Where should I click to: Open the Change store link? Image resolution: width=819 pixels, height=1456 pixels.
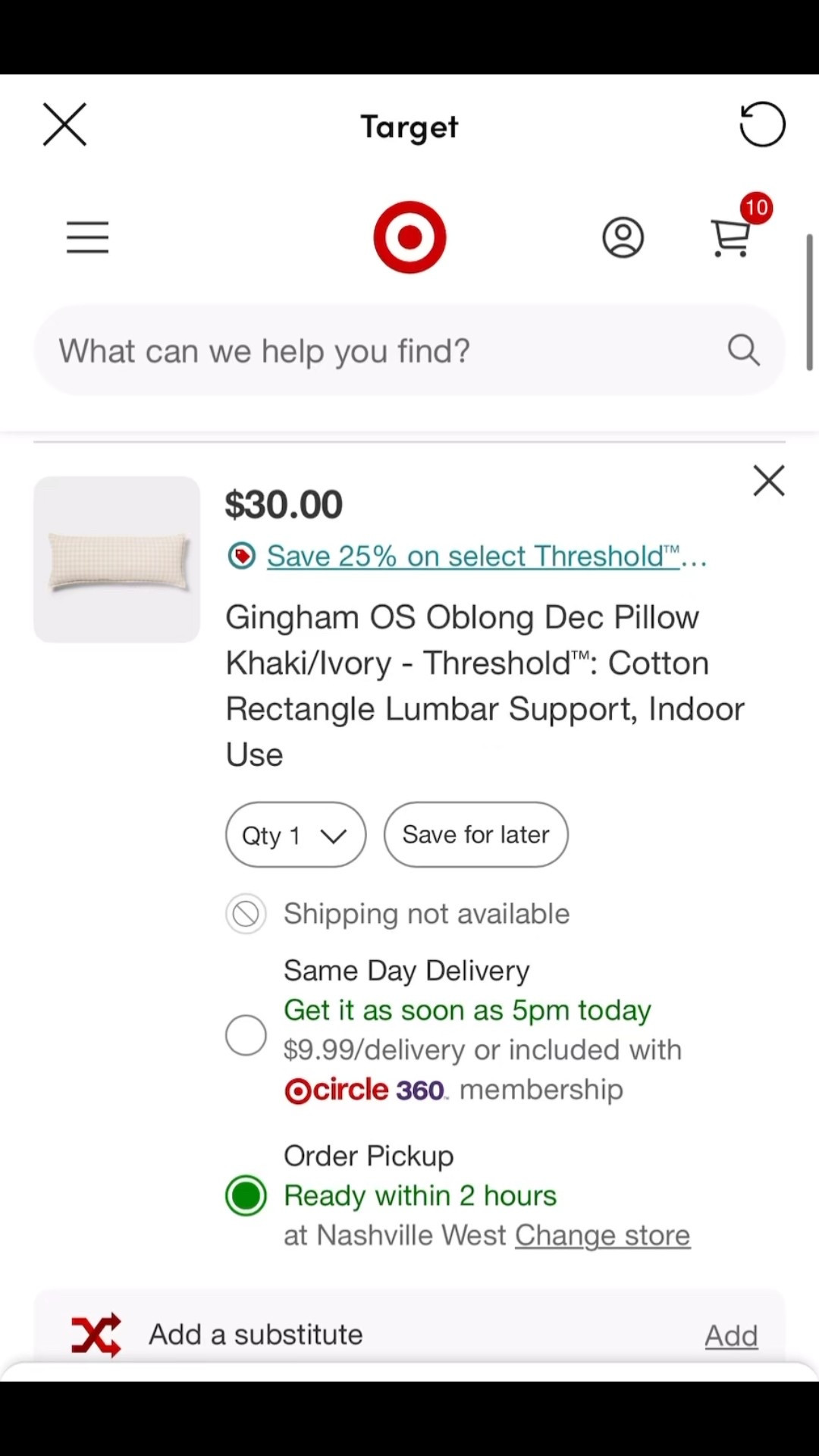[x=602, y=1235]
